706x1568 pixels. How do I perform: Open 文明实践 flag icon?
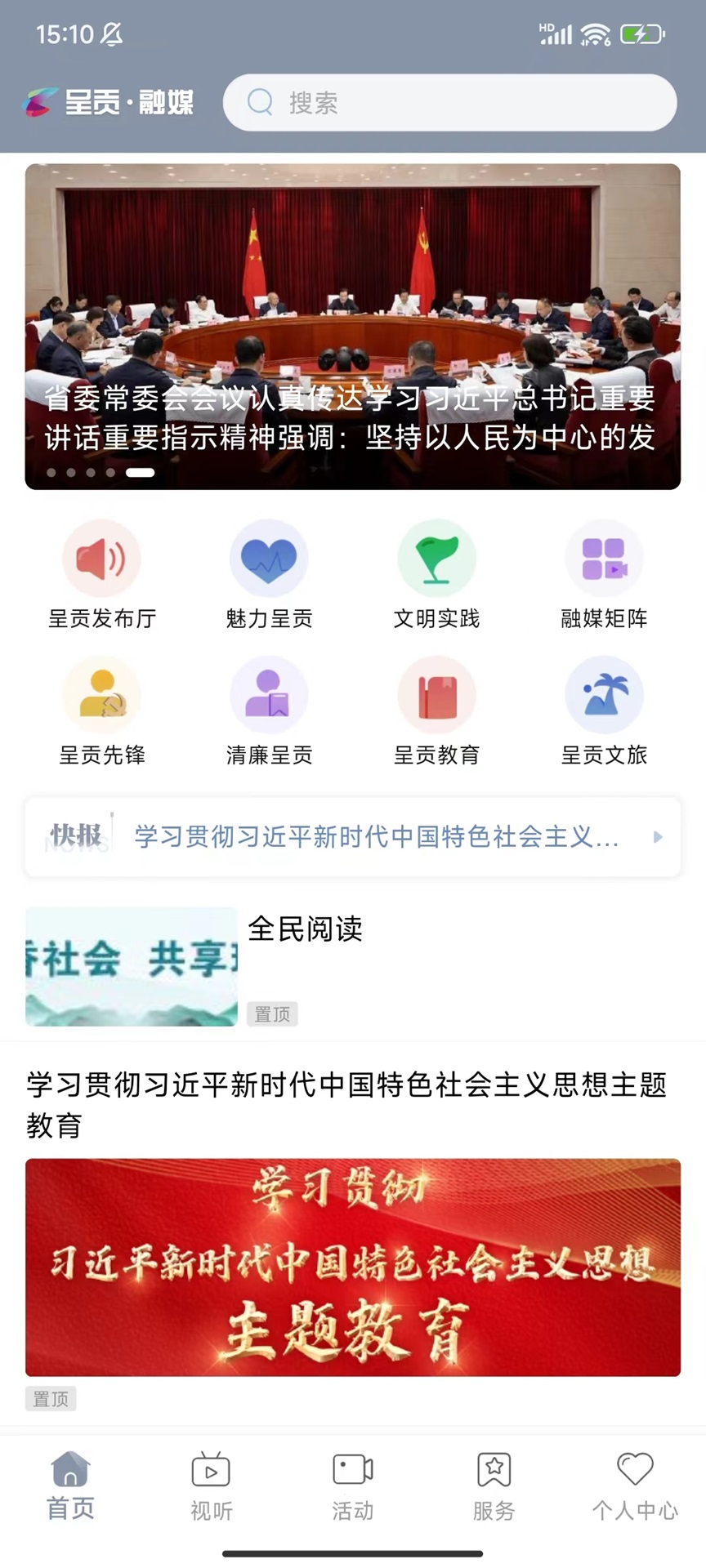[x=437, y=558]
